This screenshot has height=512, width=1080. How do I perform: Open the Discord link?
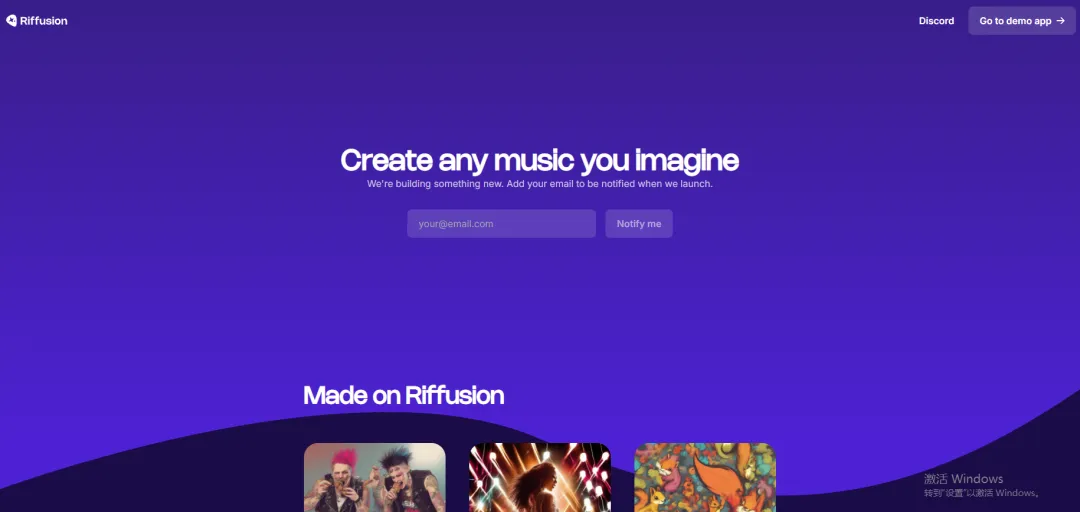pos(936,20)
